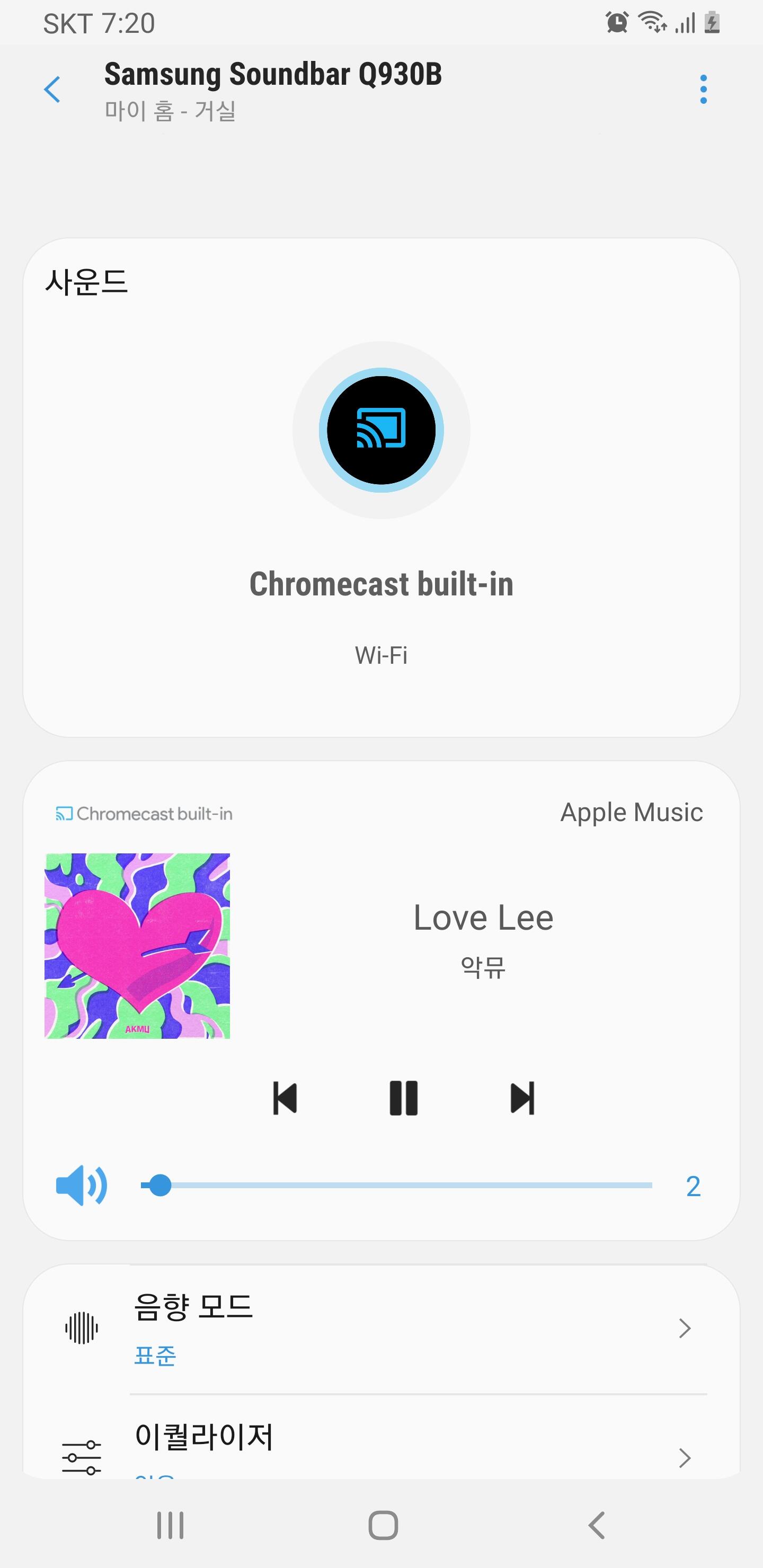Pause Love Lee playback

click(x=403, y=1098)
